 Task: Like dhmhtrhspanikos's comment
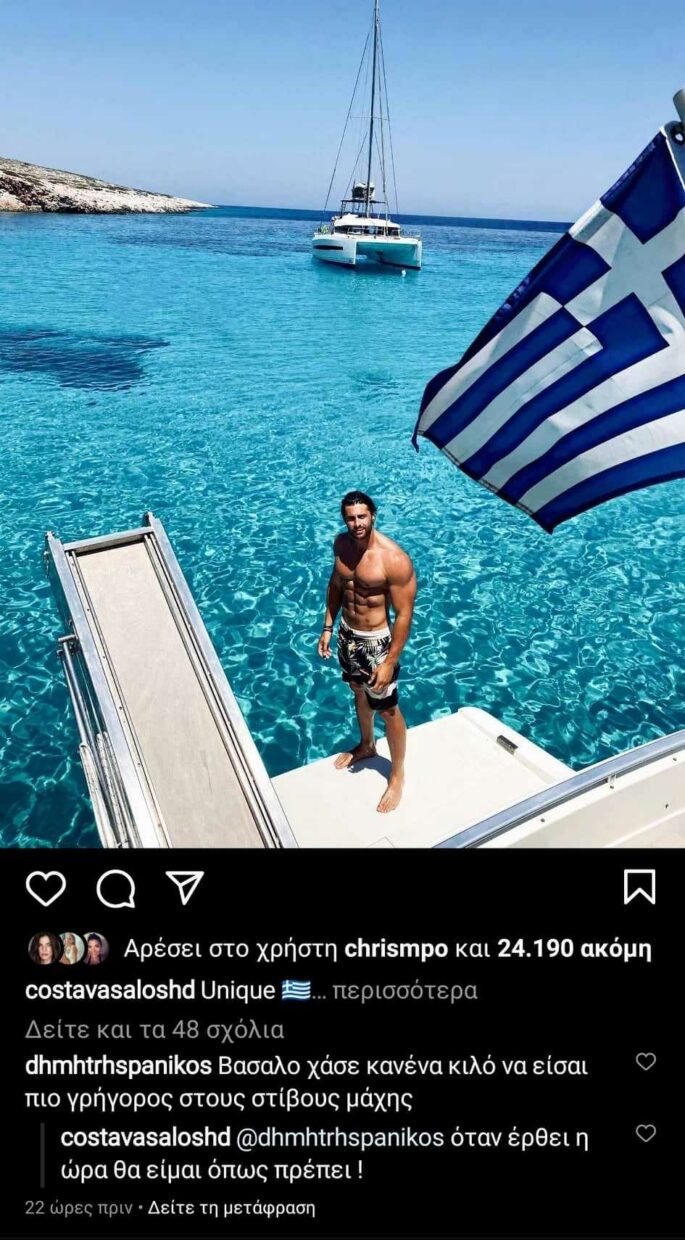[646, 1062]
